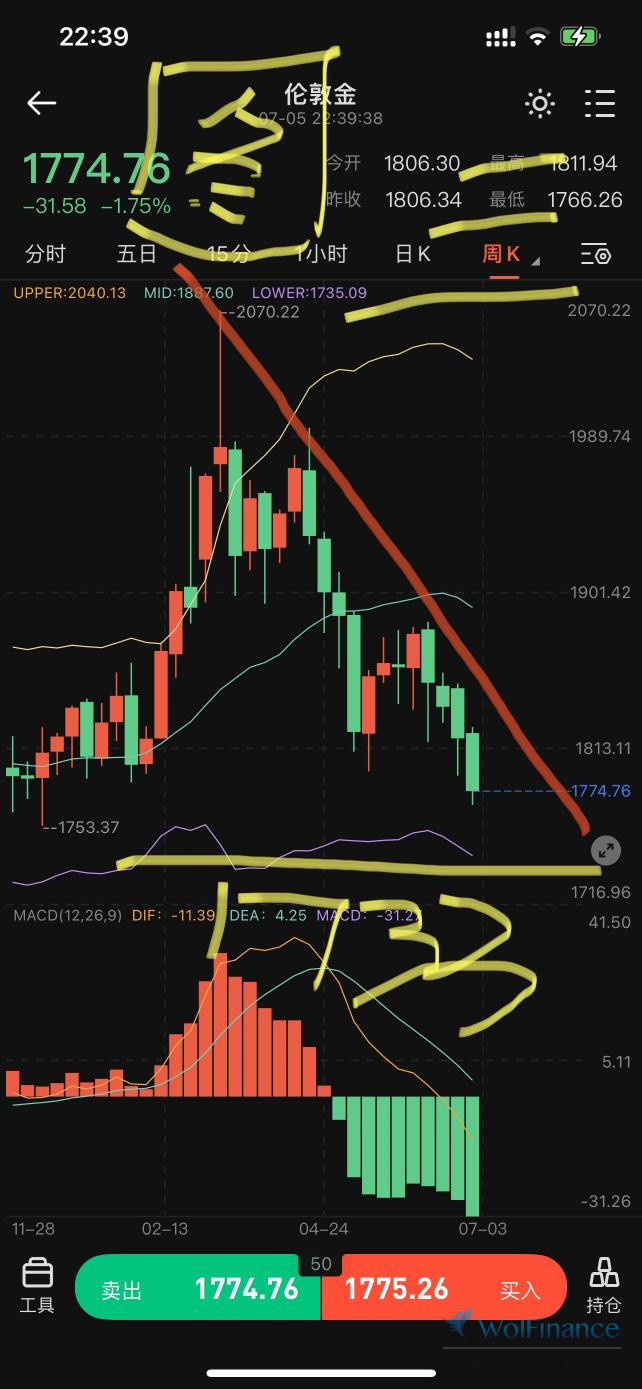This screenshot has width=642, height=1389.
Task: Show the 15分 interval chart
Action: coord(228,254)
